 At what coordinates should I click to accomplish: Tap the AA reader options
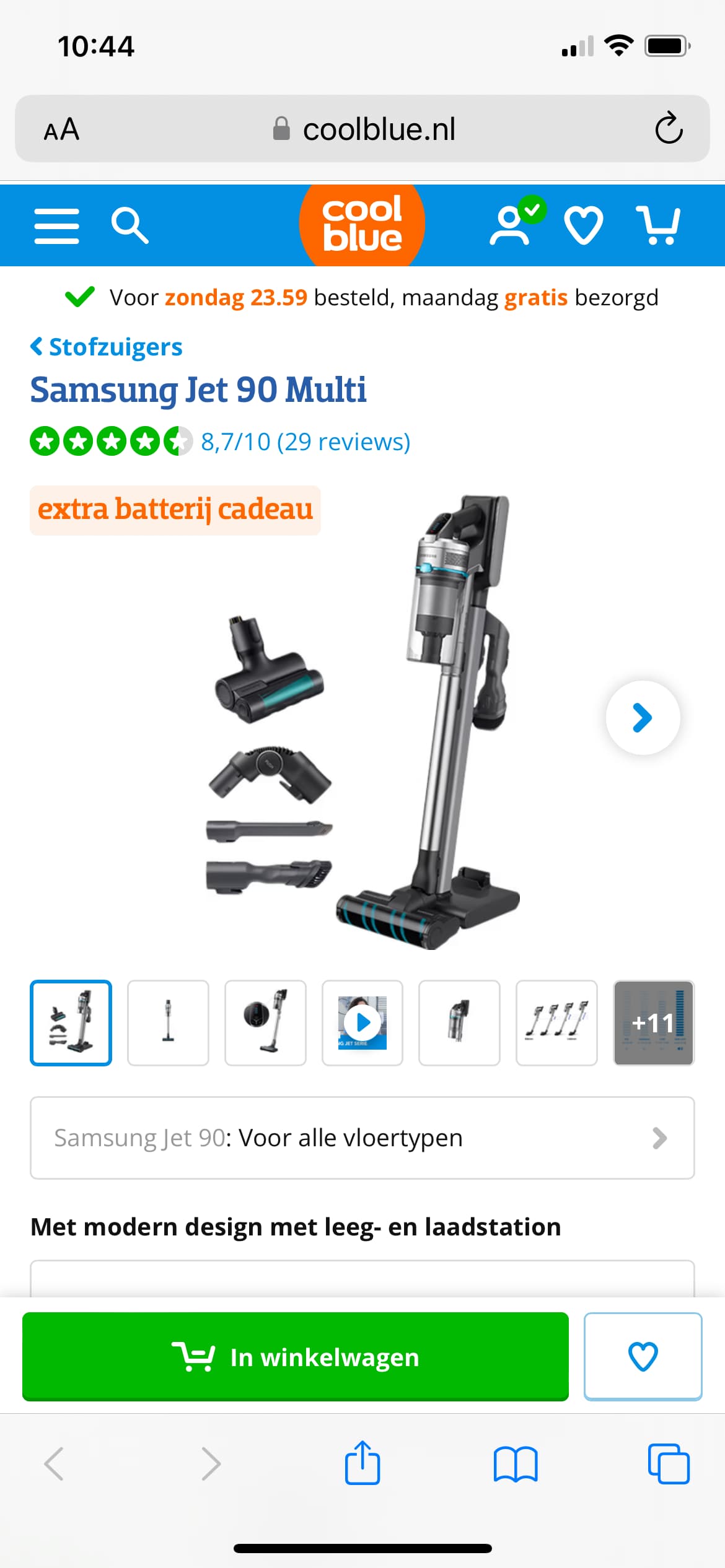(61, 129)
